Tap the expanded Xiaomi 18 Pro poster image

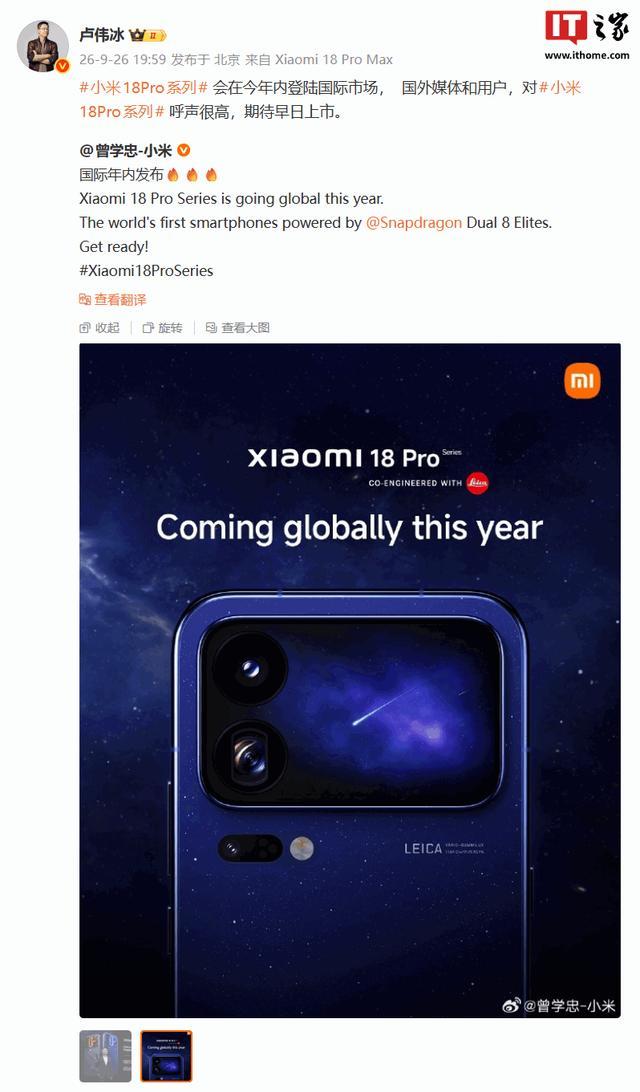[x=350, y=680]
